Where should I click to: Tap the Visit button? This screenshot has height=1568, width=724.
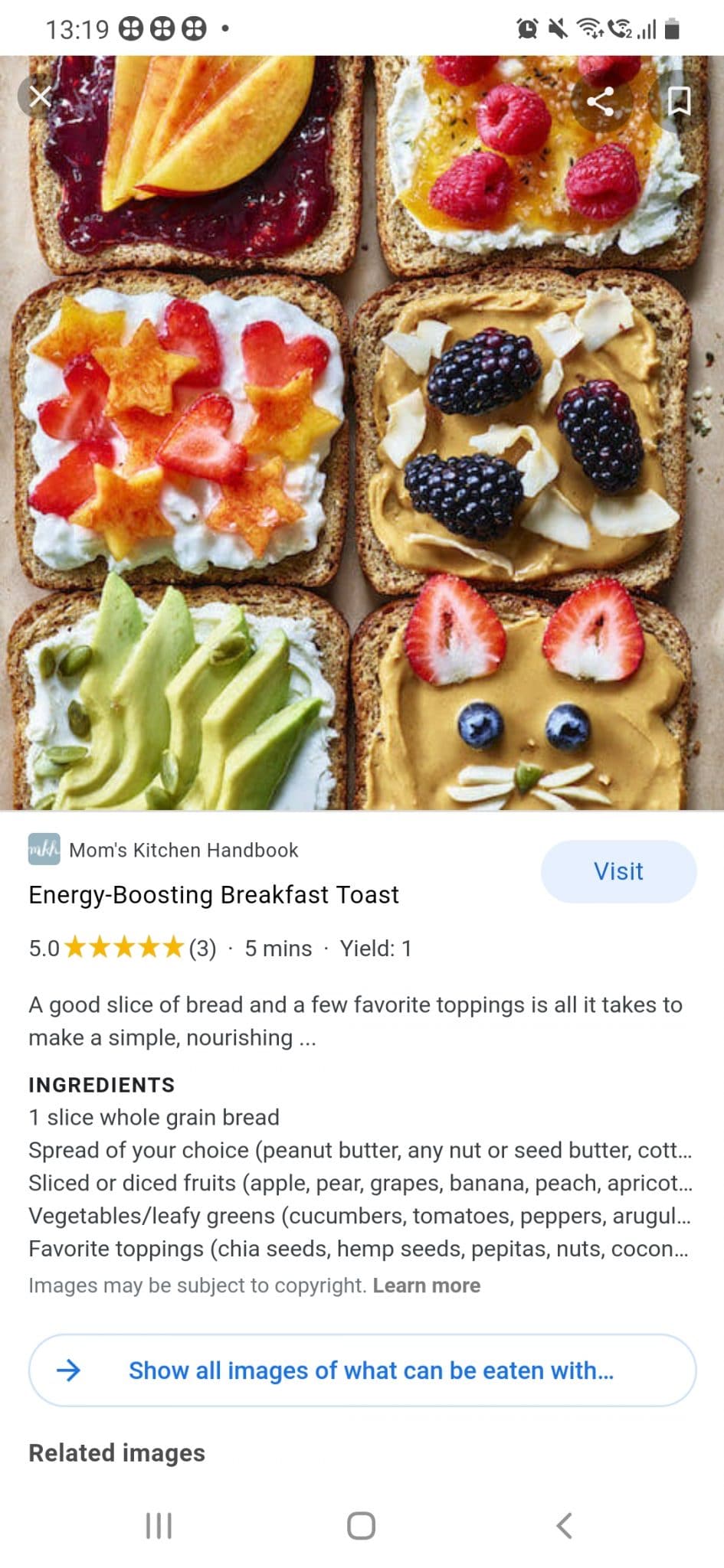(618, 871)
